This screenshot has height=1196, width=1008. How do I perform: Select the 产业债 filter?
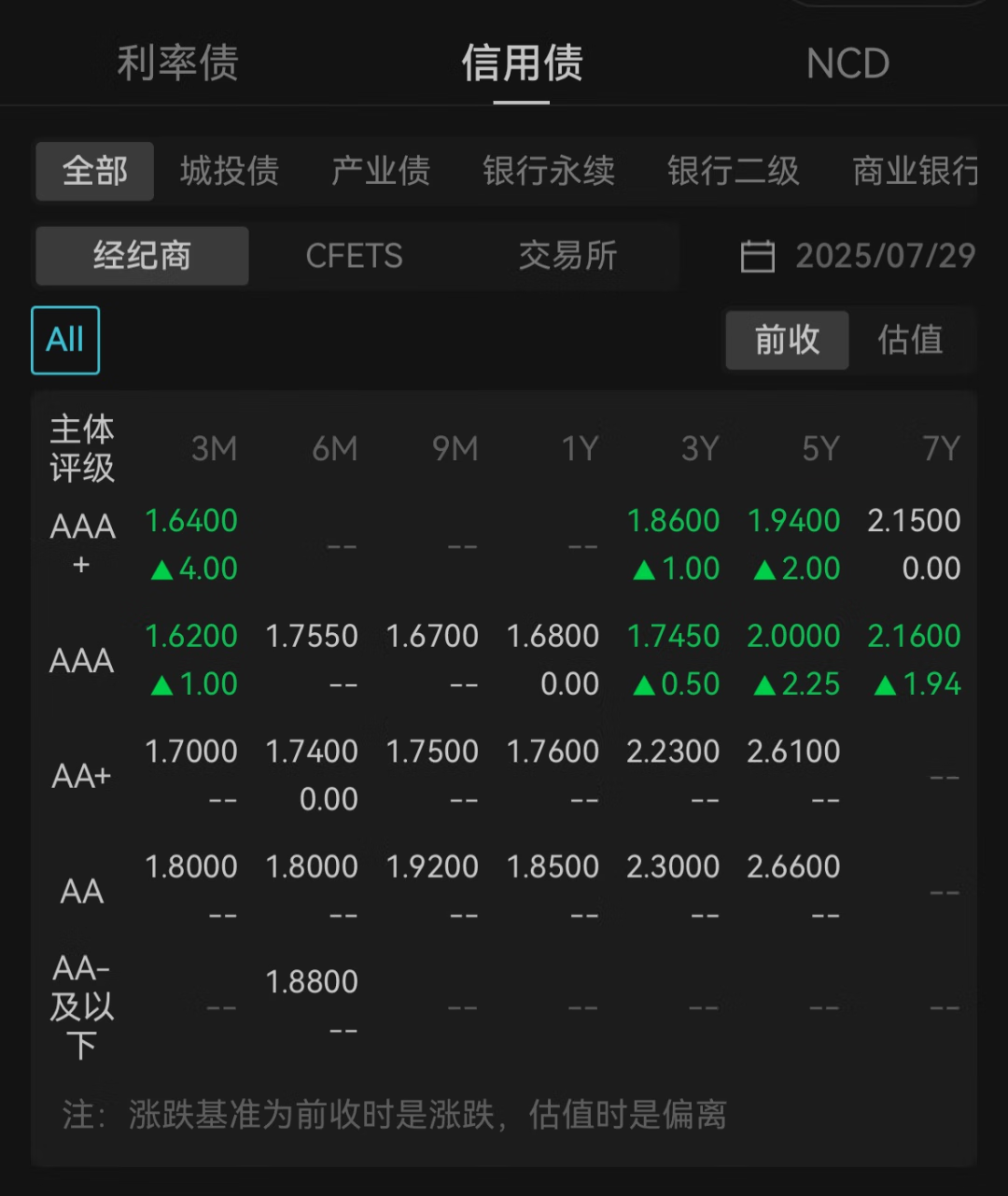pyautogui.click(x=379, y=171)
